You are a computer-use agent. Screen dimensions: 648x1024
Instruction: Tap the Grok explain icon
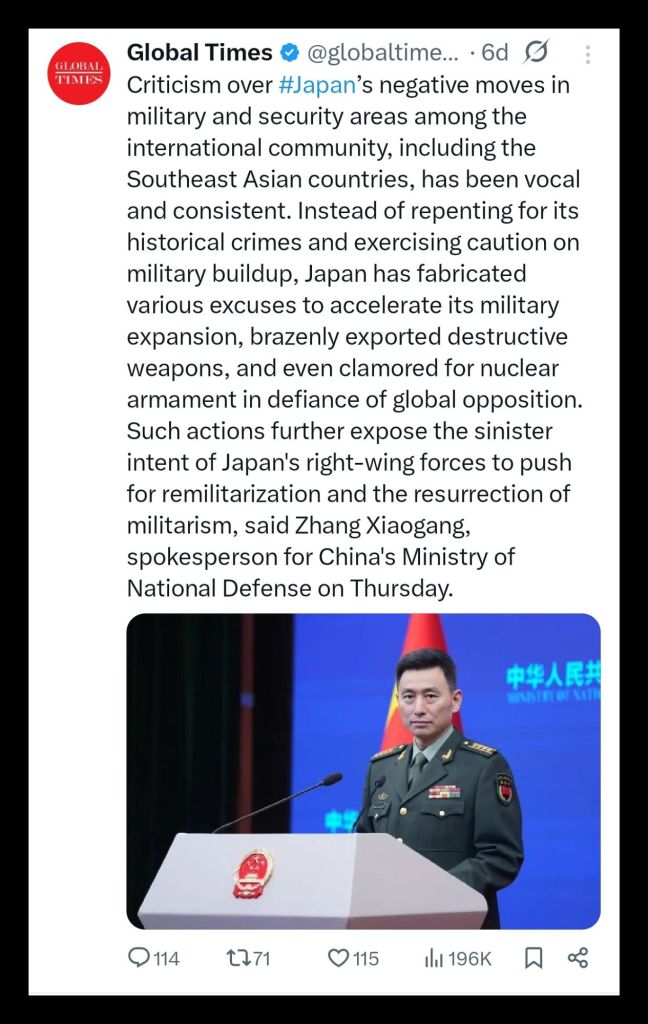point(536,52)
